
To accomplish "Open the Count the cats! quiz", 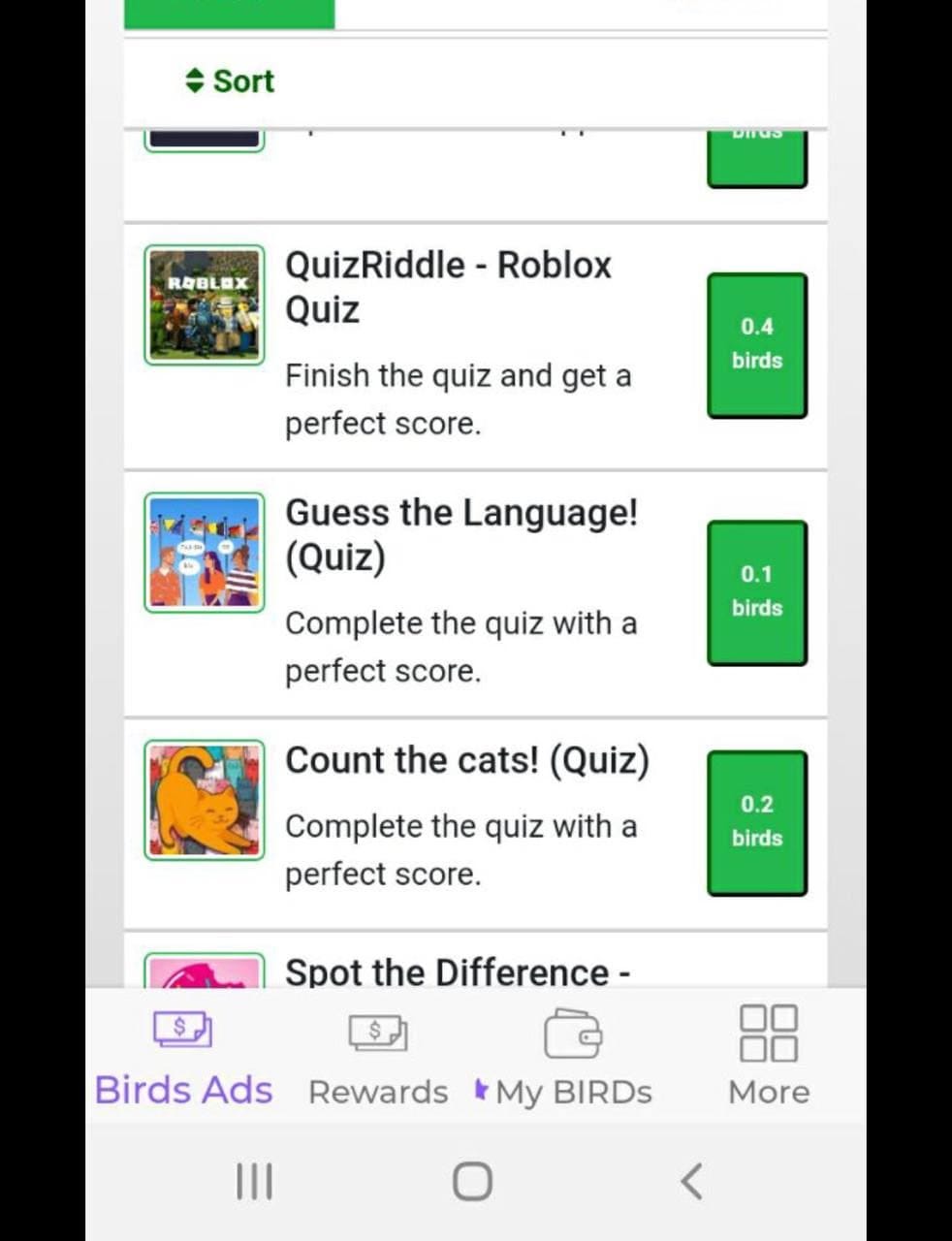I will [466, 760].
